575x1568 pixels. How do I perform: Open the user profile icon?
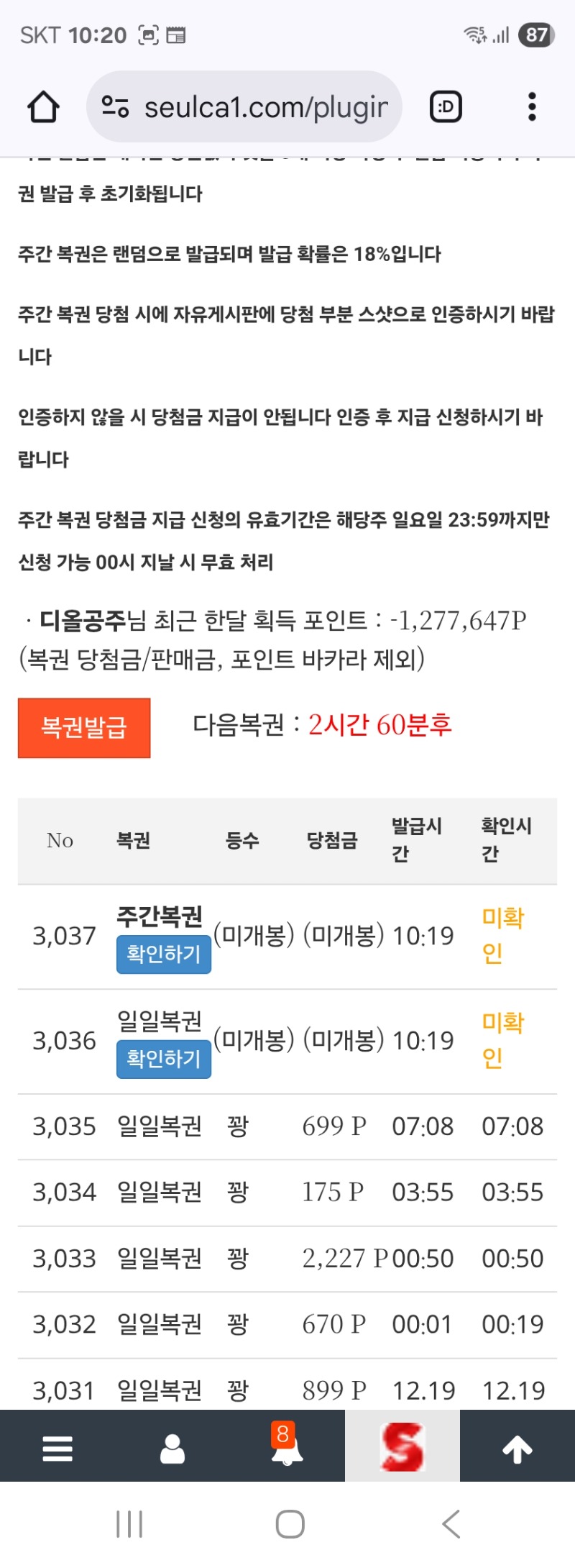(x=172, y=1448)
